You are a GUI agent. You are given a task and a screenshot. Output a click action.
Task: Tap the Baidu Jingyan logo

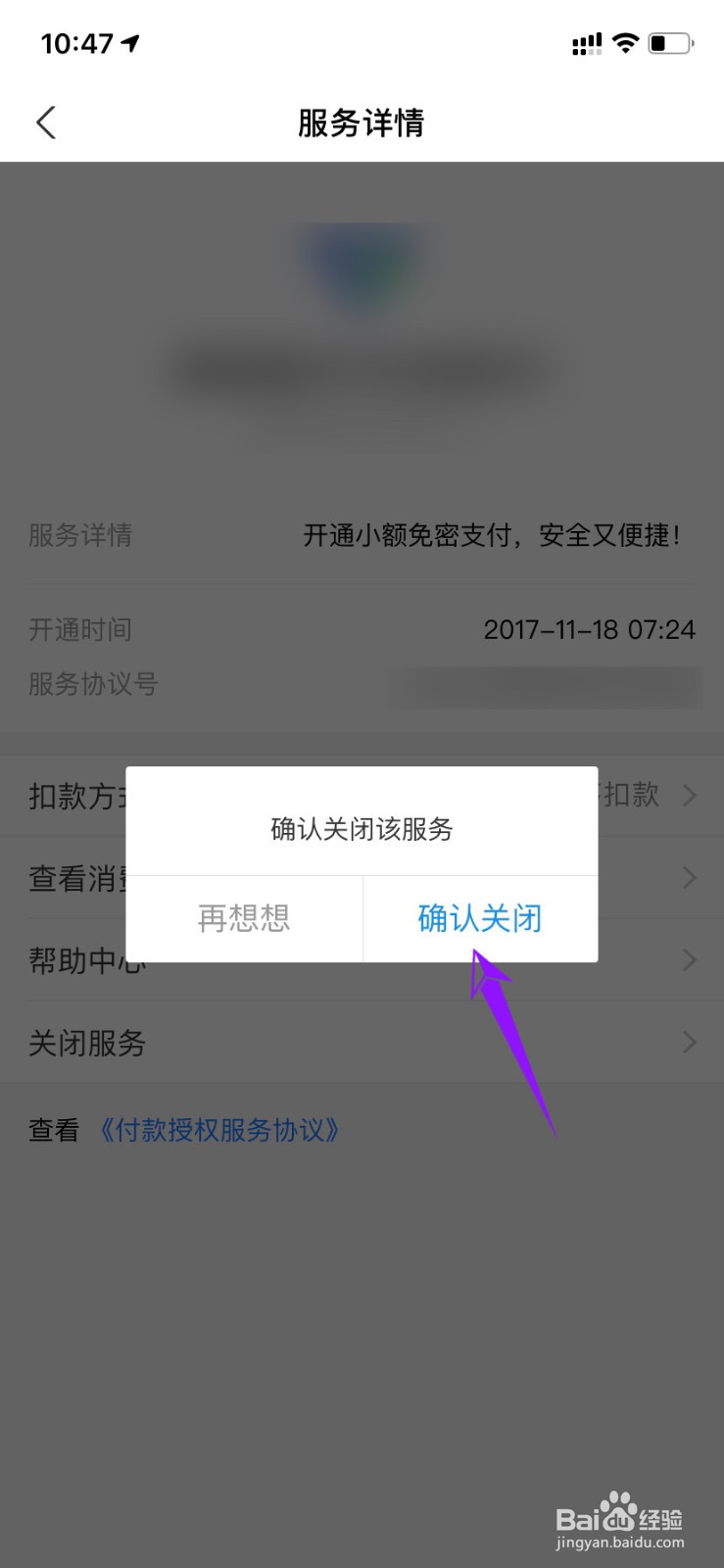coord(617,1515)
